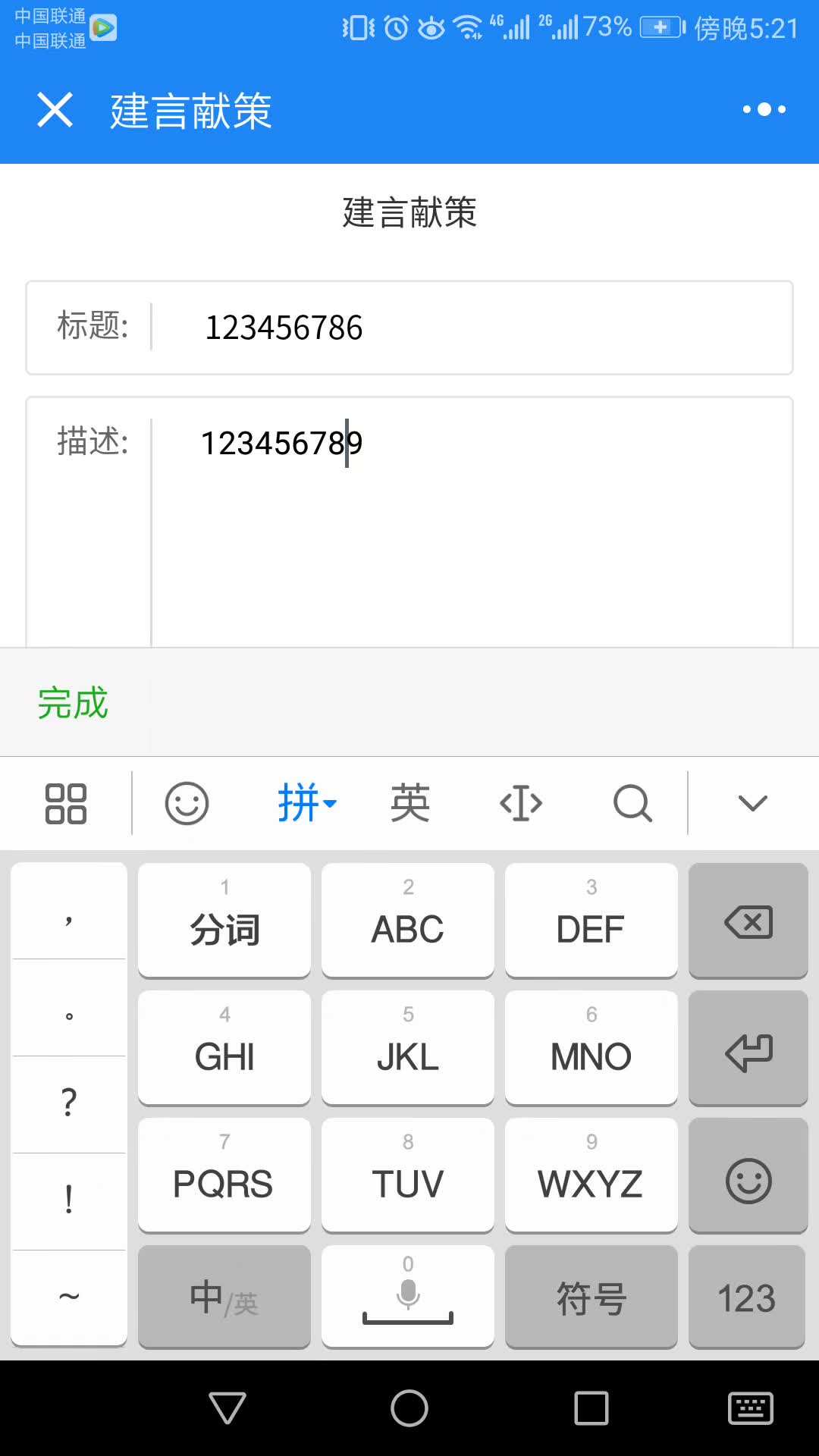
Task: Open the three-dot more menu
Action: click(764, 110)
